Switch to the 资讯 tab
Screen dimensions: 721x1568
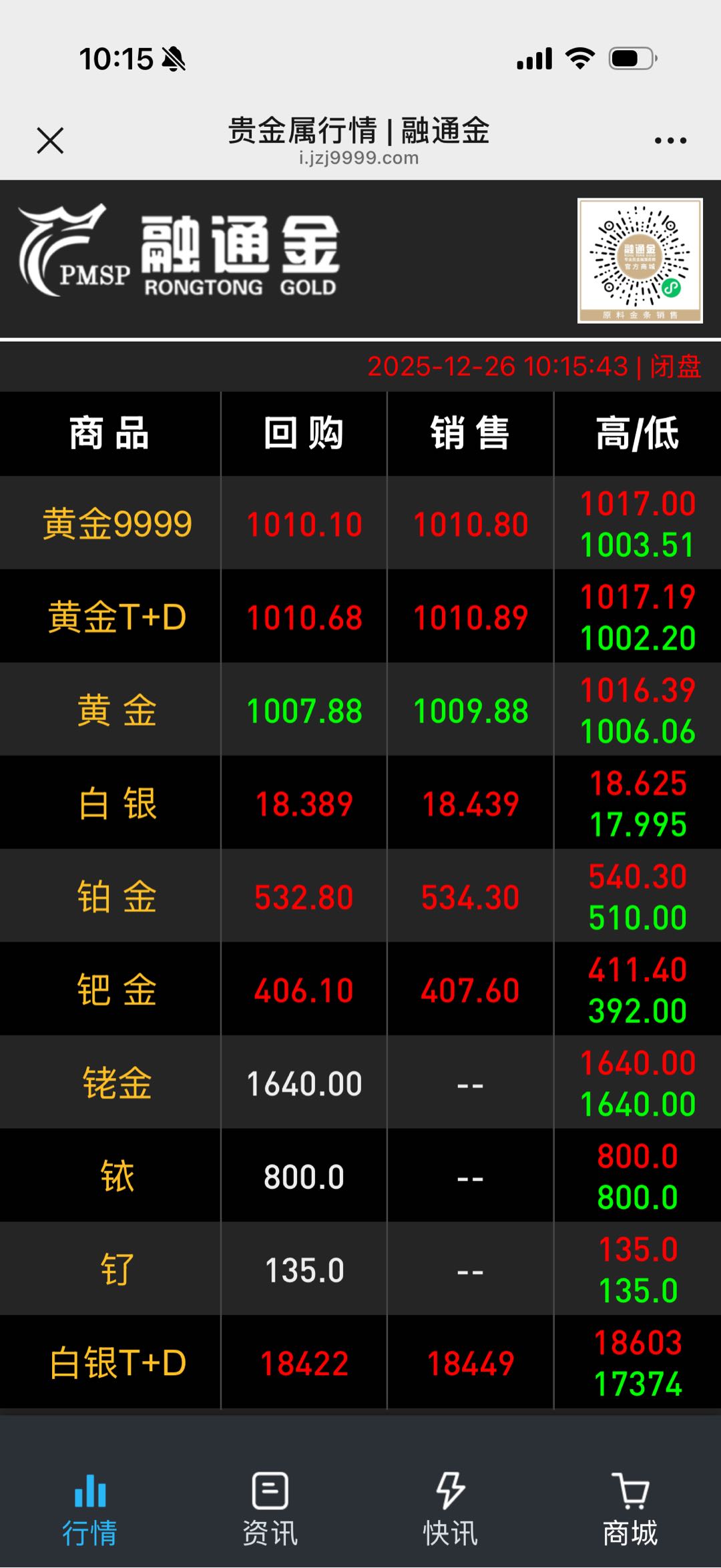pos(270,1509)
